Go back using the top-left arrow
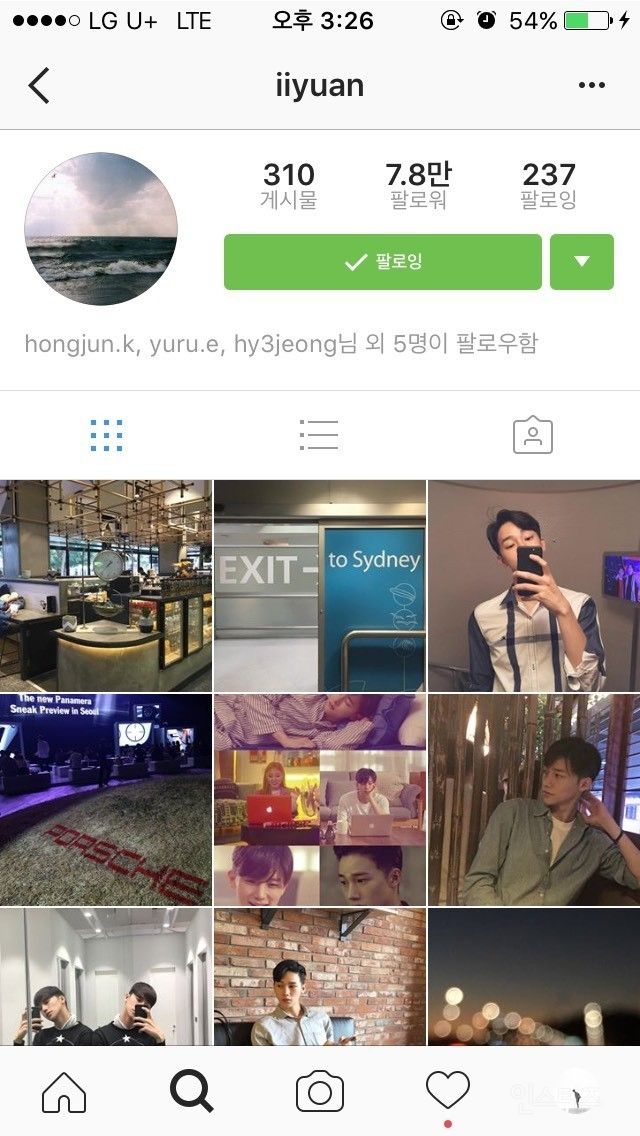The height and width of the screenshot is (1136, 640). coord(39,86)
